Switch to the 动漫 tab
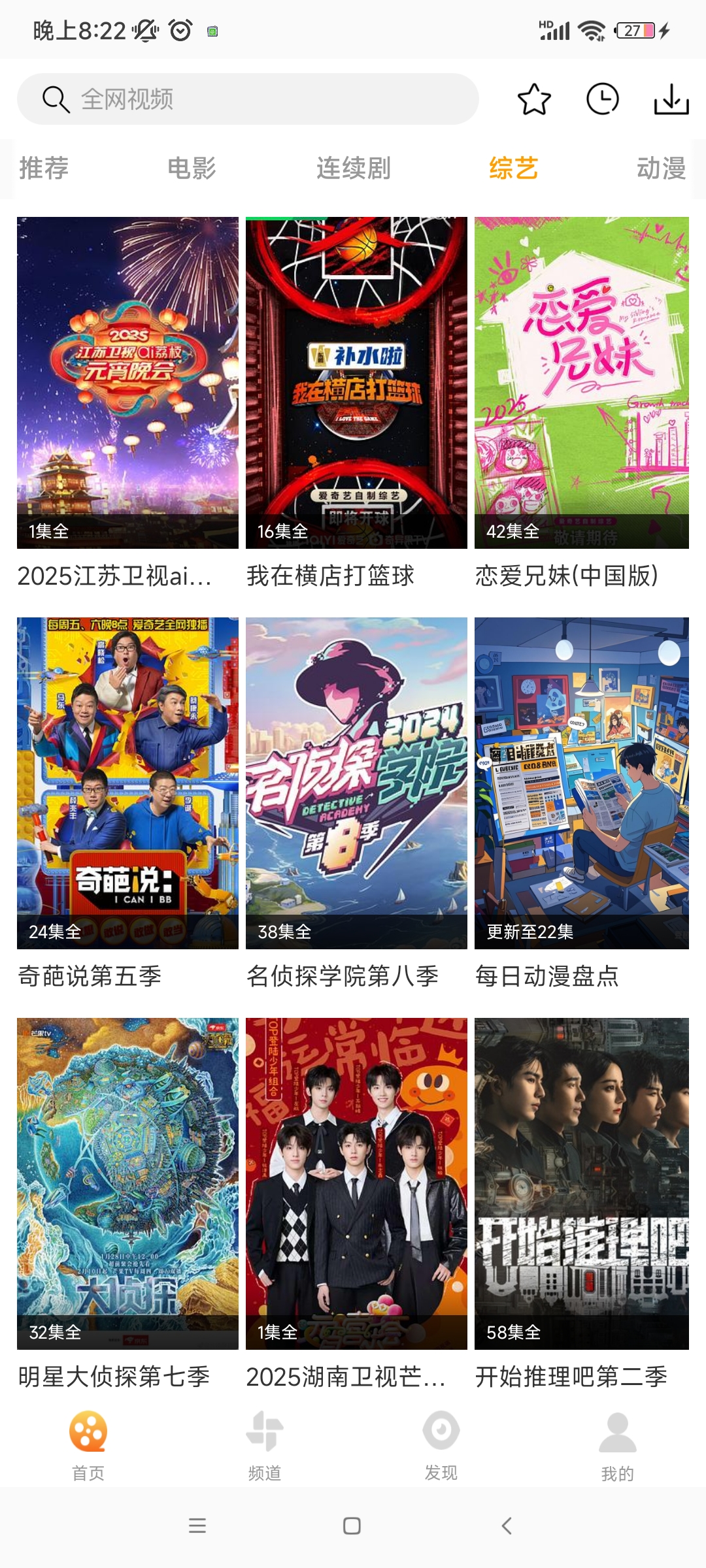Image resolution: width=706 pixels, height=1568 pixels. [x=661, y=169]
